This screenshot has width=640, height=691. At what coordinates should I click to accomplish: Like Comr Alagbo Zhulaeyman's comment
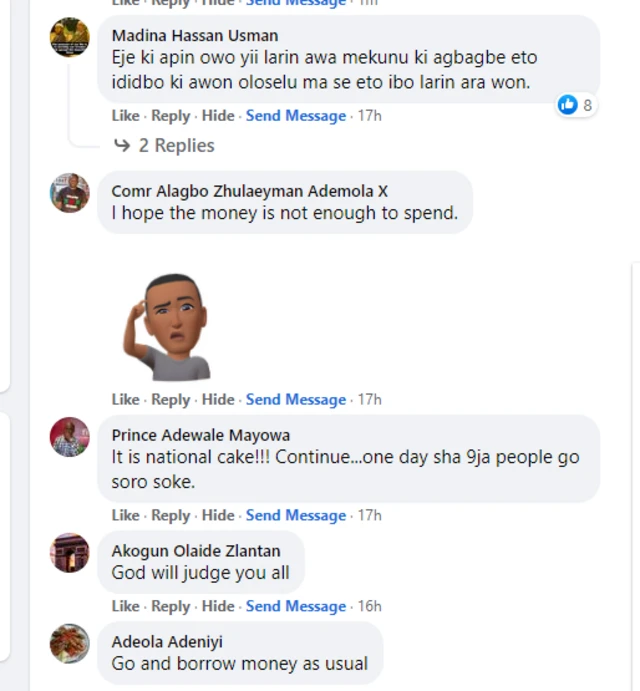pyautogui.click(x=125, y=400)
